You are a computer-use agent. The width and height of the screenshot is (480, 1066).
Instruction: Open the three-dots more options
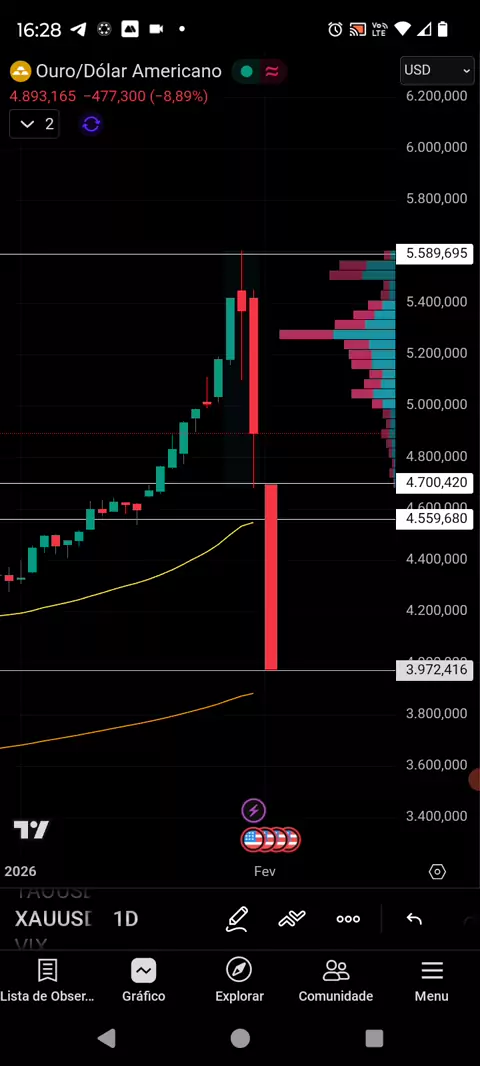[x=348, y=918]
